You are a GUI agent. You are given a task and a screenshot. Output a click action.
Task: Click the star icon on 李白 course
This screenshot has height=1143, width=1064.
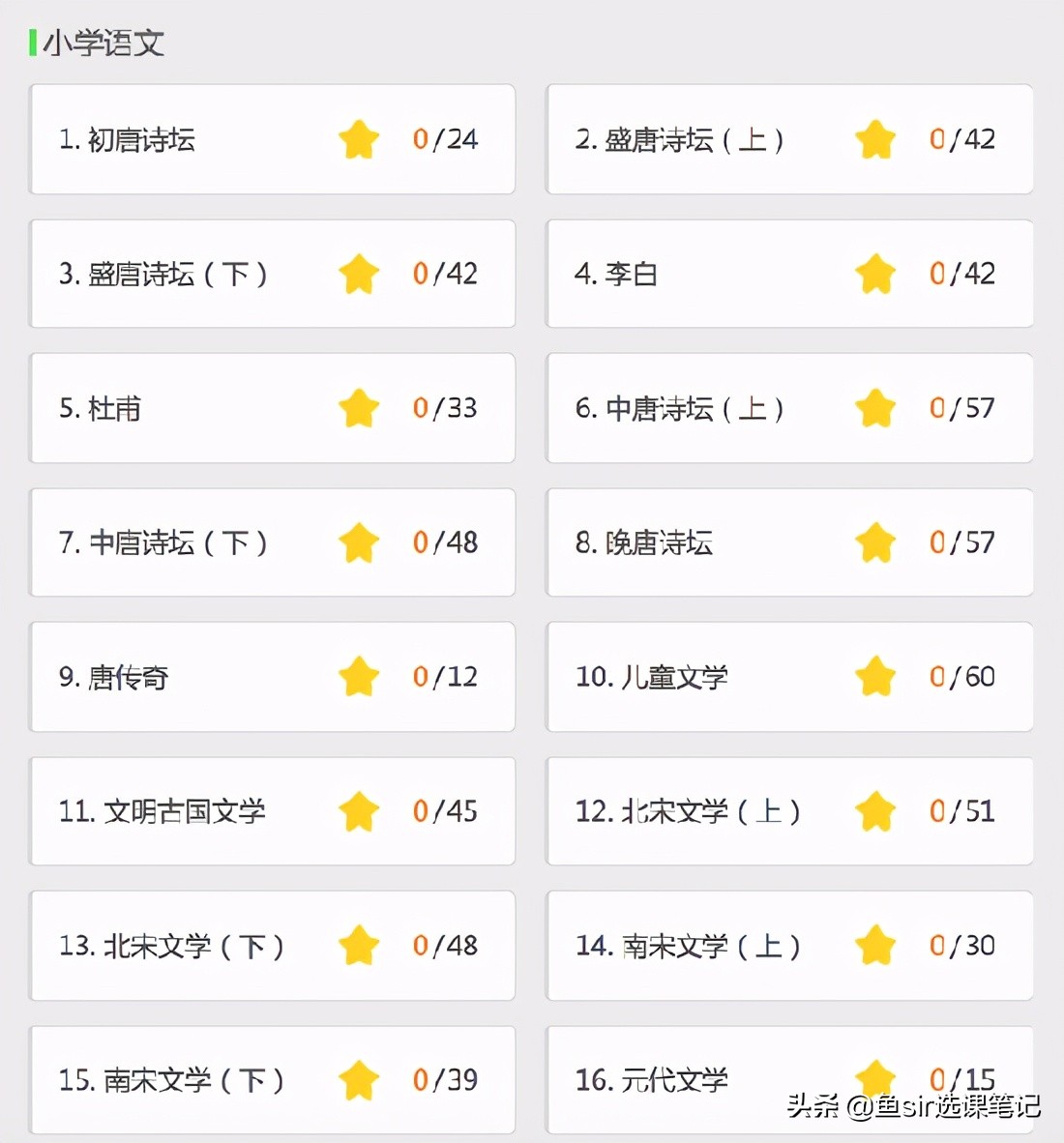click(875, 274)
